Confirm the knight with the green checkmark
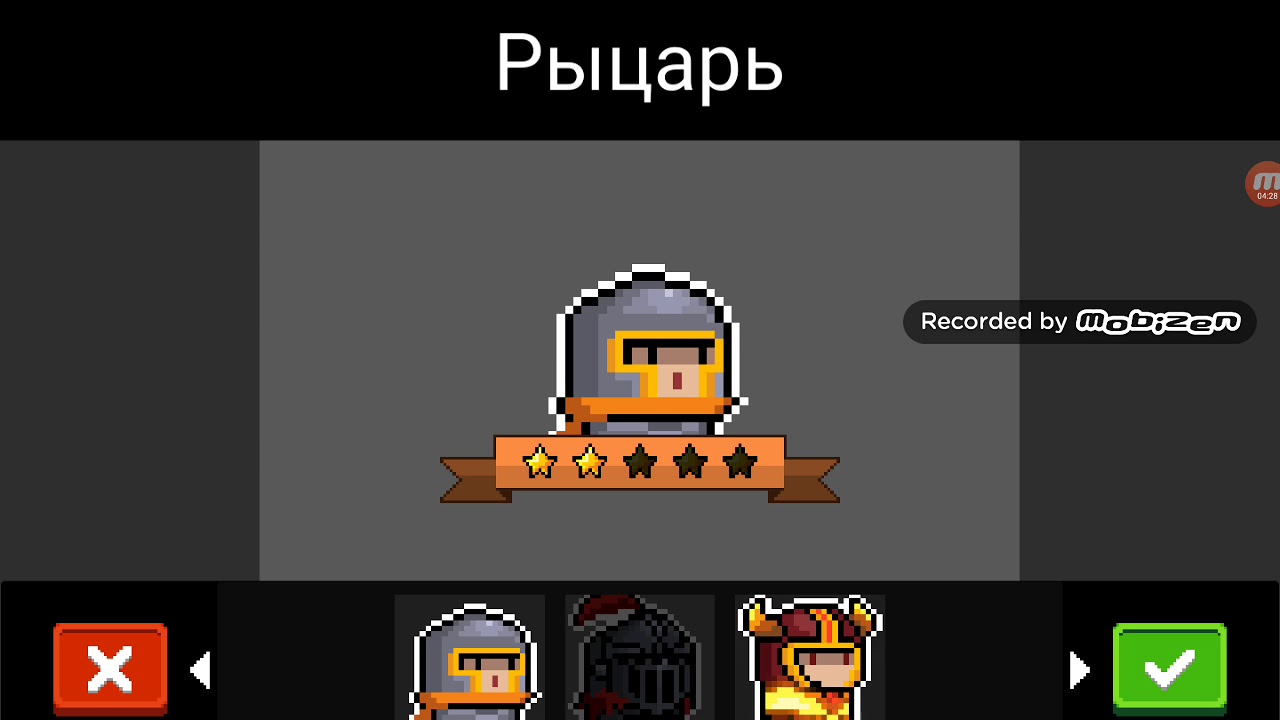1280x720 pixels. [1169, 669]
